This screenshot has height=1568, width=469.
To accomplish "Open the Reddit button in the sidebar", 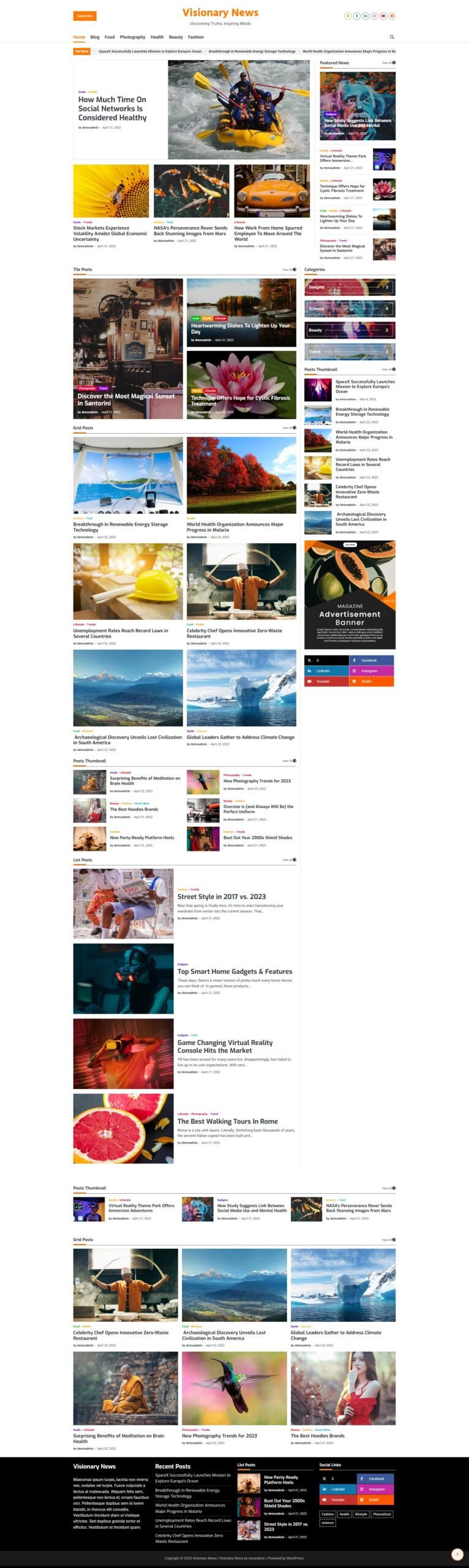I will [x=371, y=681].
